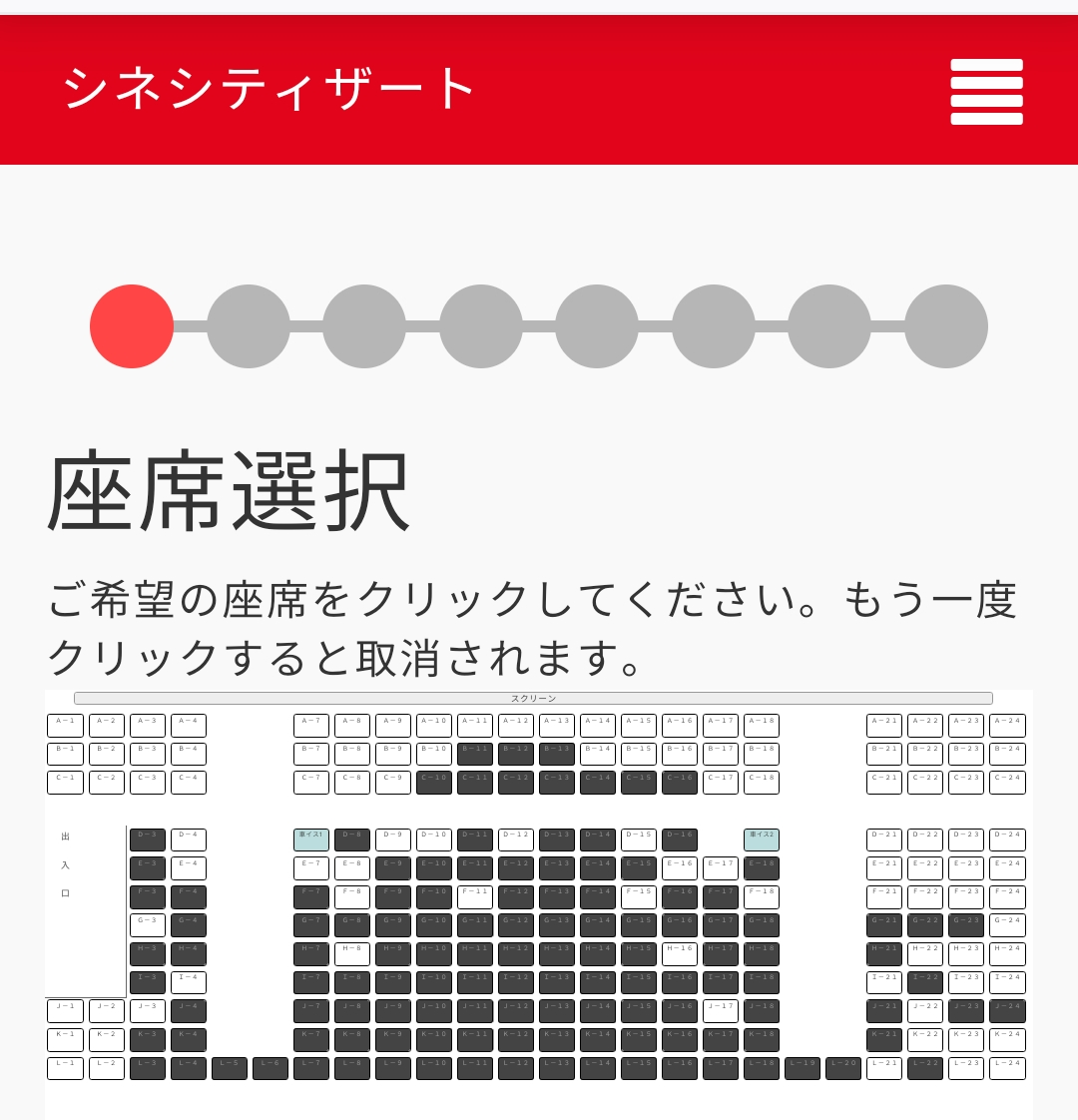This screenshot has height=1120, width=1078.
Task: Select seat E-7
Action: (x=311, y=868)
